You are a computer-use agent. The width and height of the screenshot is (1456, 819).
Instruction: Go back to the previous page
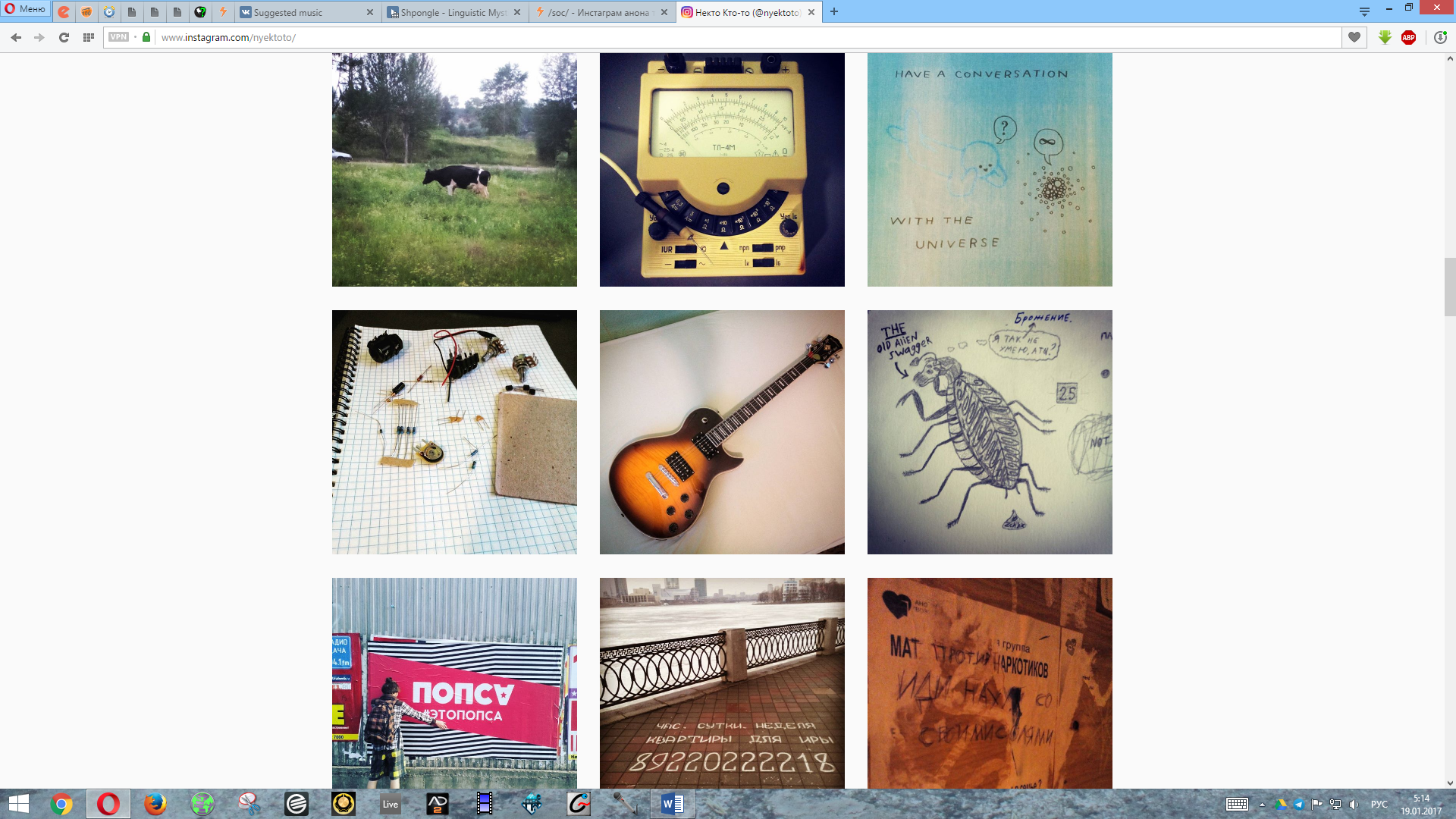point(16,37)
